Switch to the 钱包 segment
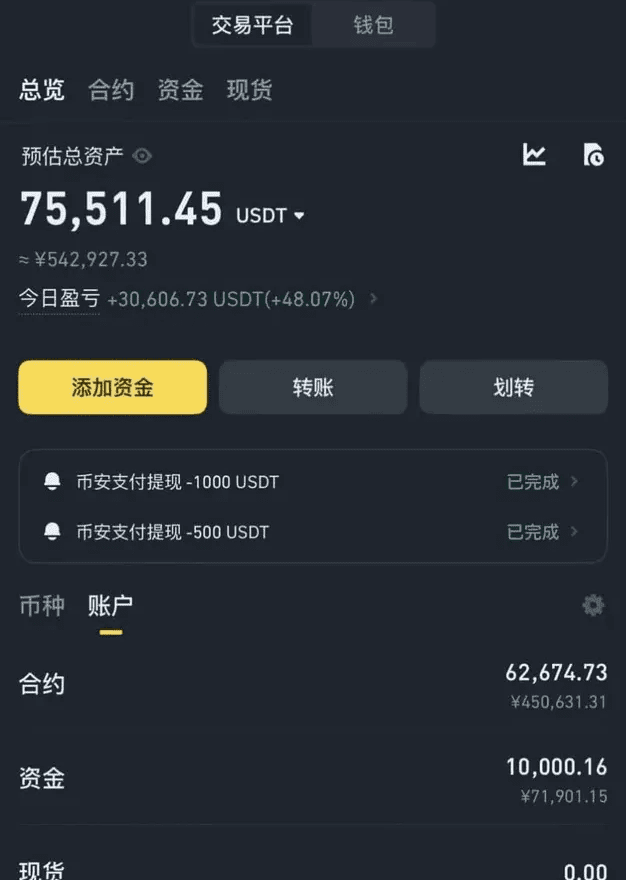626x880 pixels. [x=373, y=25]
